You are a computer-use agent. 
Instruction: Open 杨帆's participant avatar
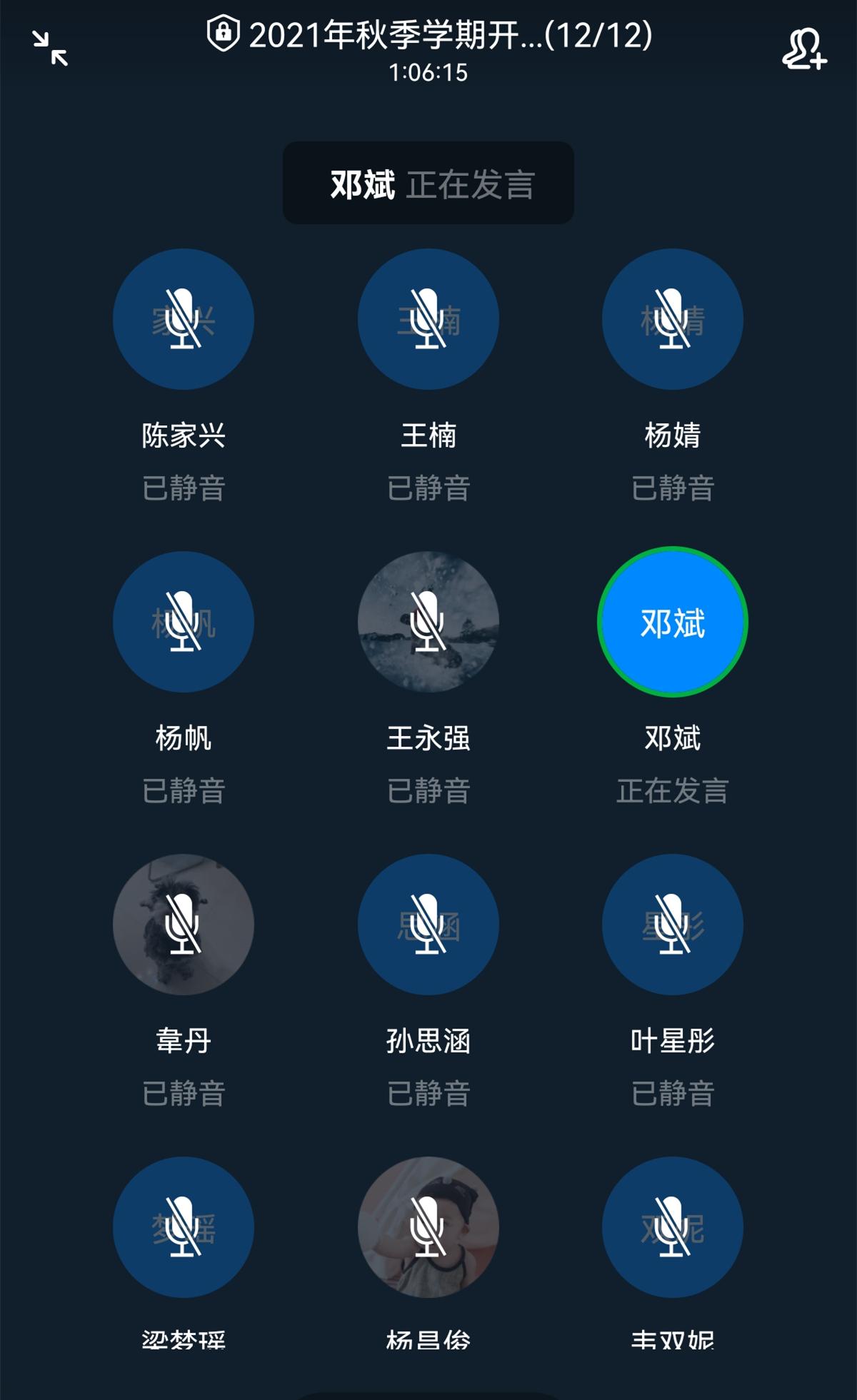pyautogui.click(x=184, y=622)
